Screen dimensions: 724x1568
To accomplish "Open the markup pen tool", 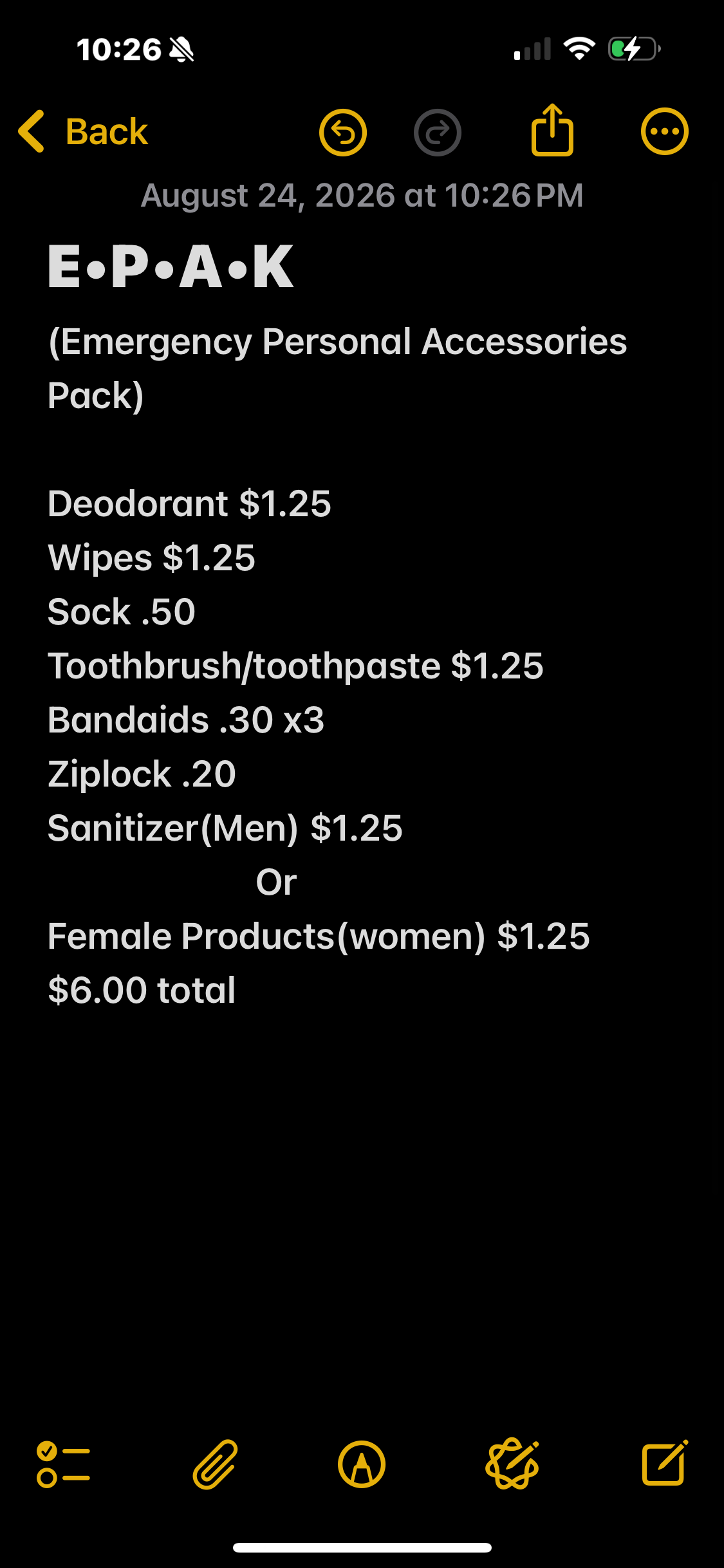I will [362, 1464].
